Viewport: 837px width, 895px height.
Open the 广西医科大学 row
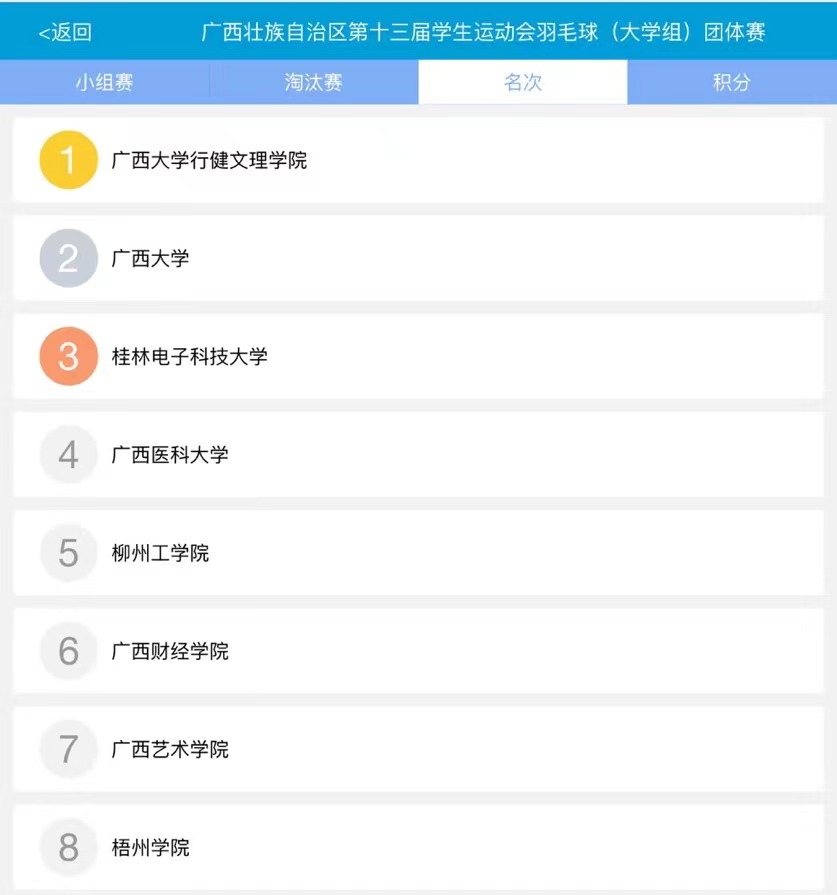pyautogui.click(x=418, y=454)
